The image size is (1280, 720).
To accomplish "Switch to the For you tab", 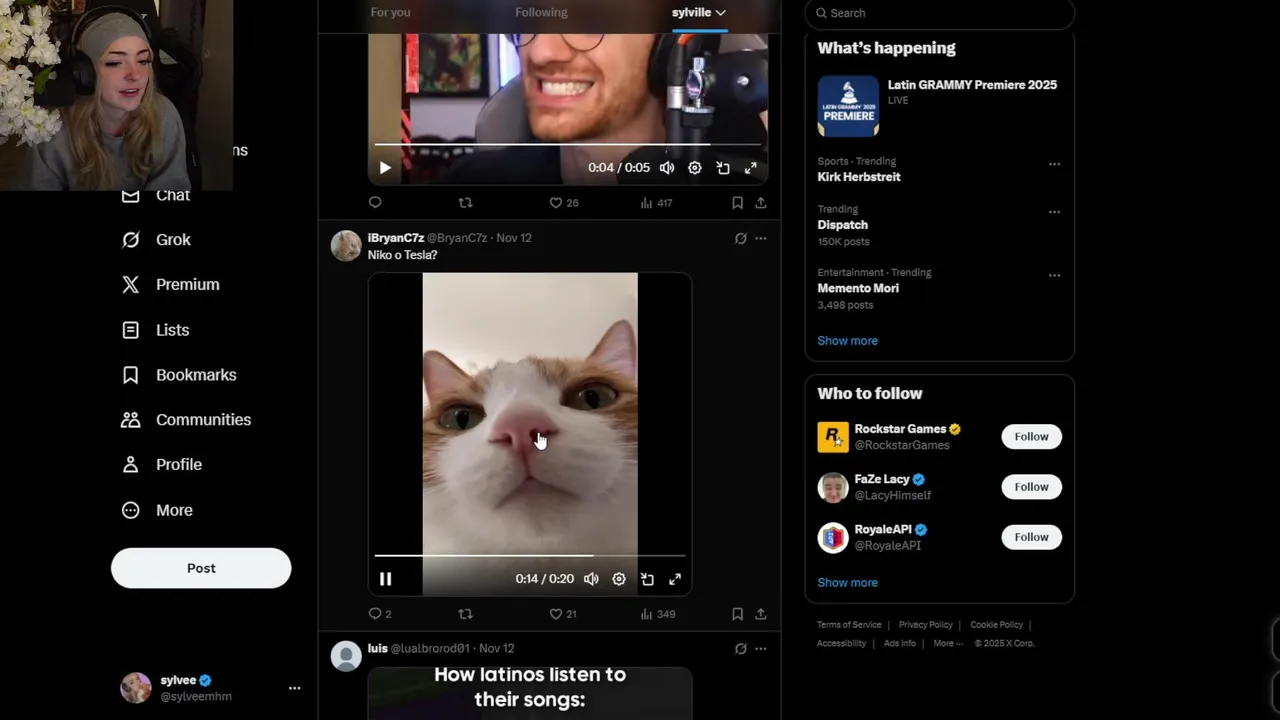I will 390,13.
